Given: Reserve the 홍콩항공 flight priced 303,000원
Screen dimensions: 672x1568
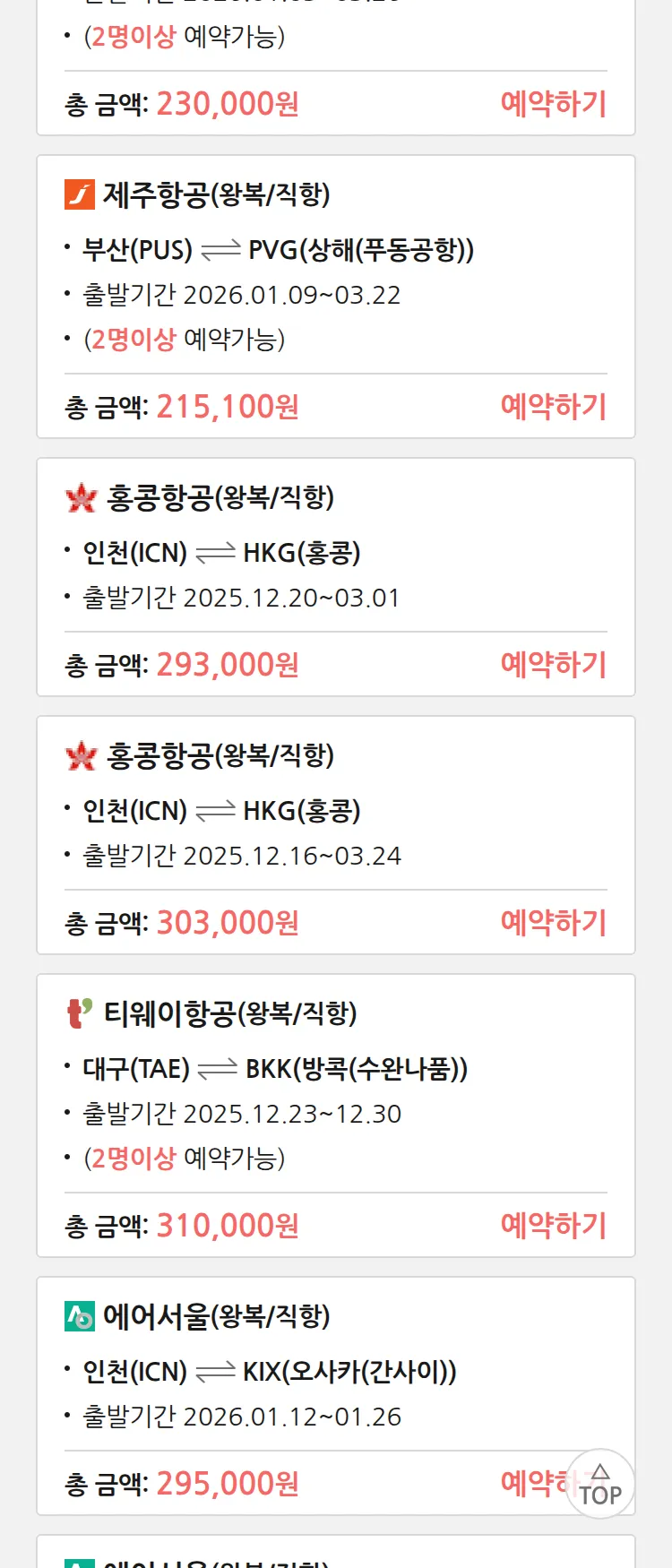Looking at the screenshot, I should click(x=553, y=923).
